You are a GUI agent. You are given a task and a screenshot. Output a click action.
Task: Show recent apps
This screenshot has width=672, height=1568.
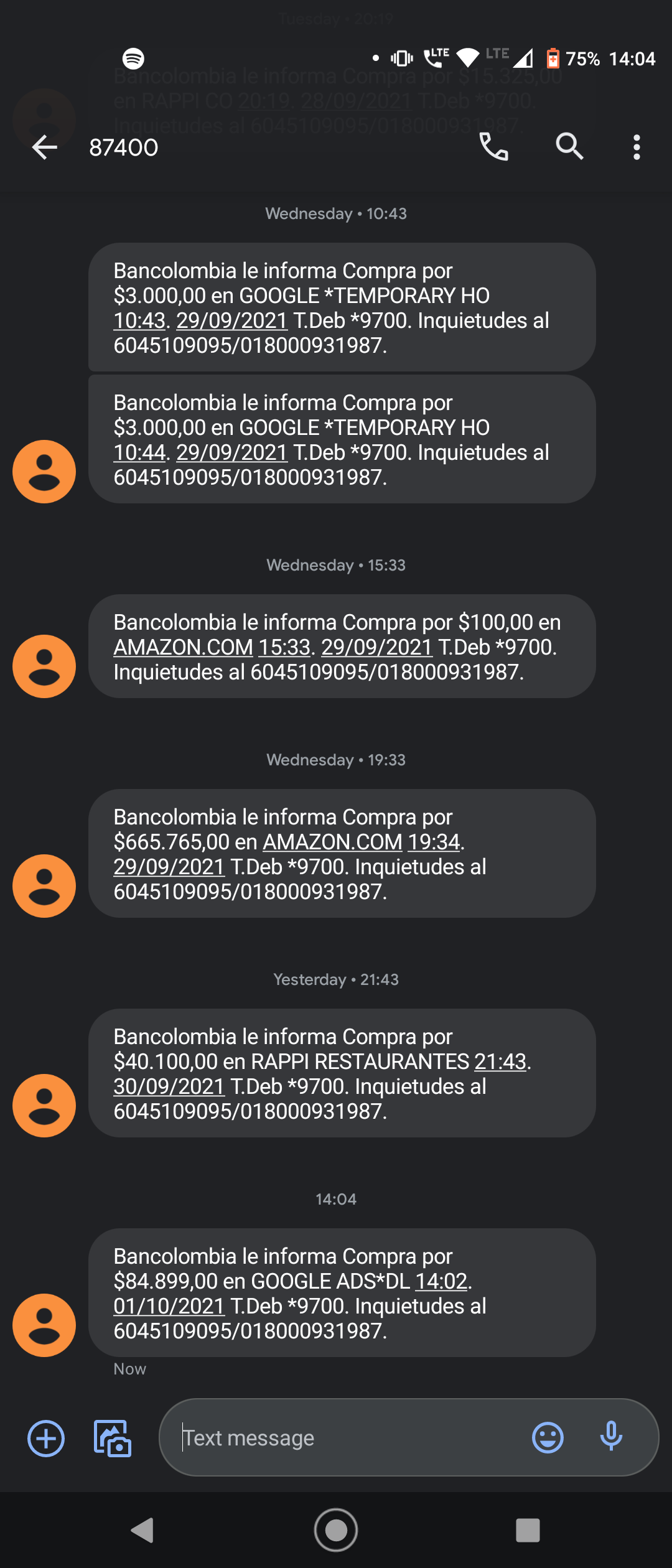click(528, 1530)
